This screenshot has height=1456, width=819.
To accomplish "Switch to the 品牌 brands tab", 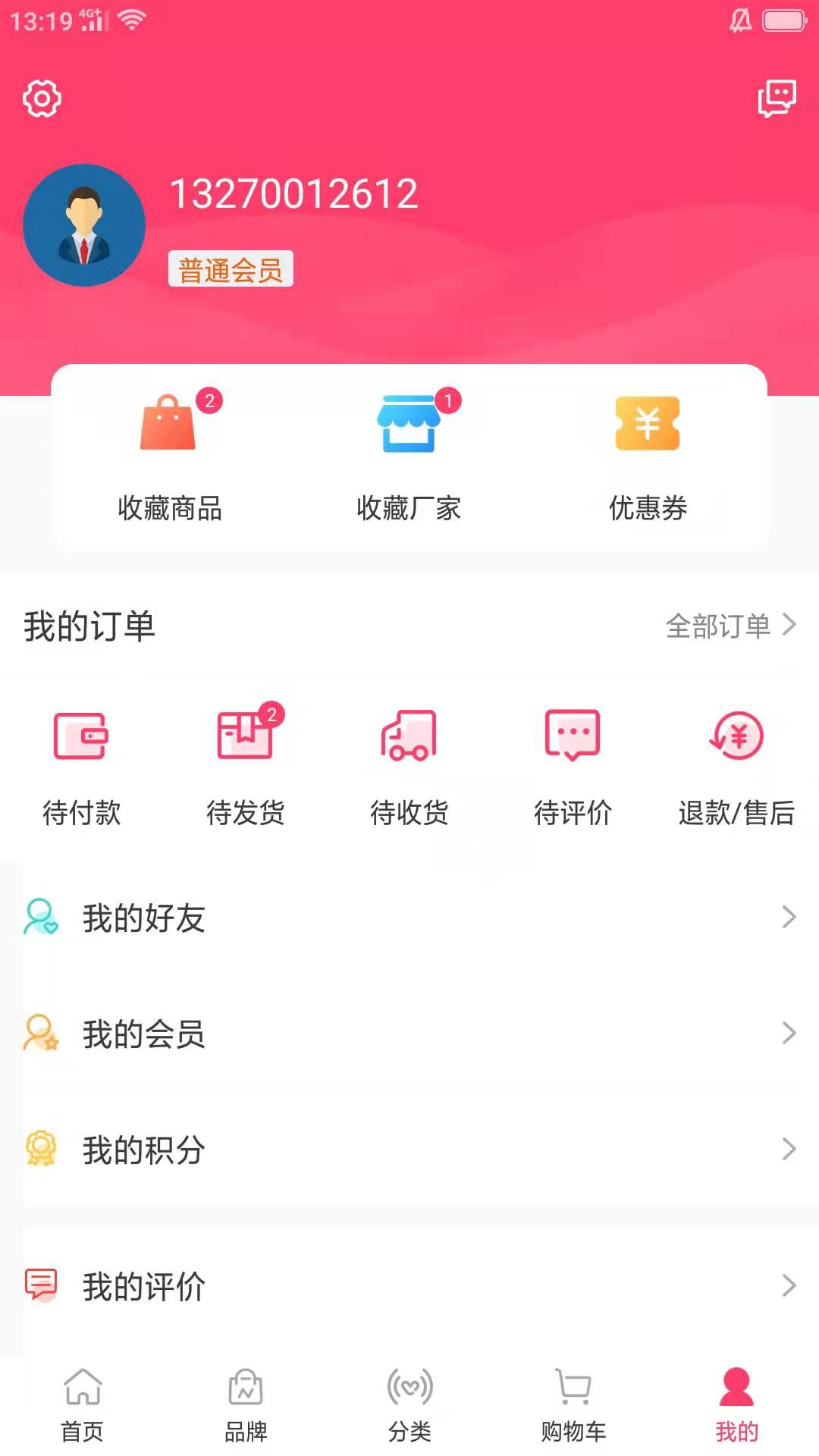I will click(x=245, y=1407).
